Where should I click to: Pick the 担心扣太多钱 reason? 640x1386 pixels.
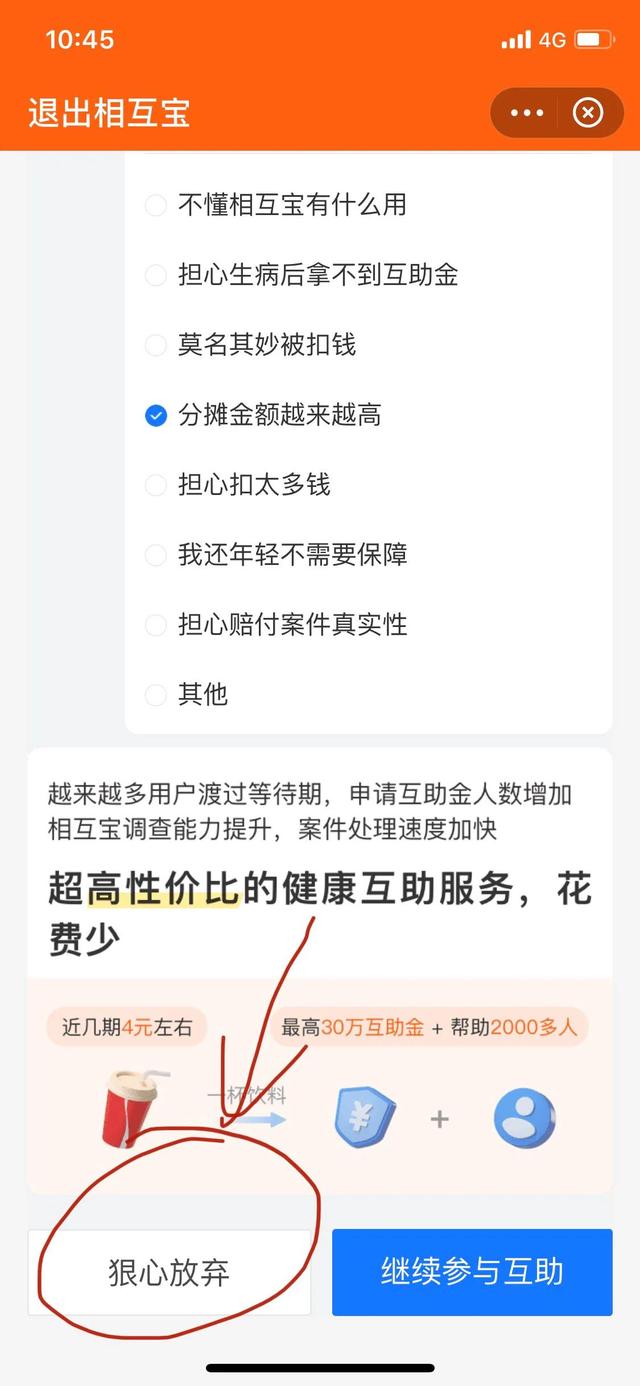[x=237, y=485]
